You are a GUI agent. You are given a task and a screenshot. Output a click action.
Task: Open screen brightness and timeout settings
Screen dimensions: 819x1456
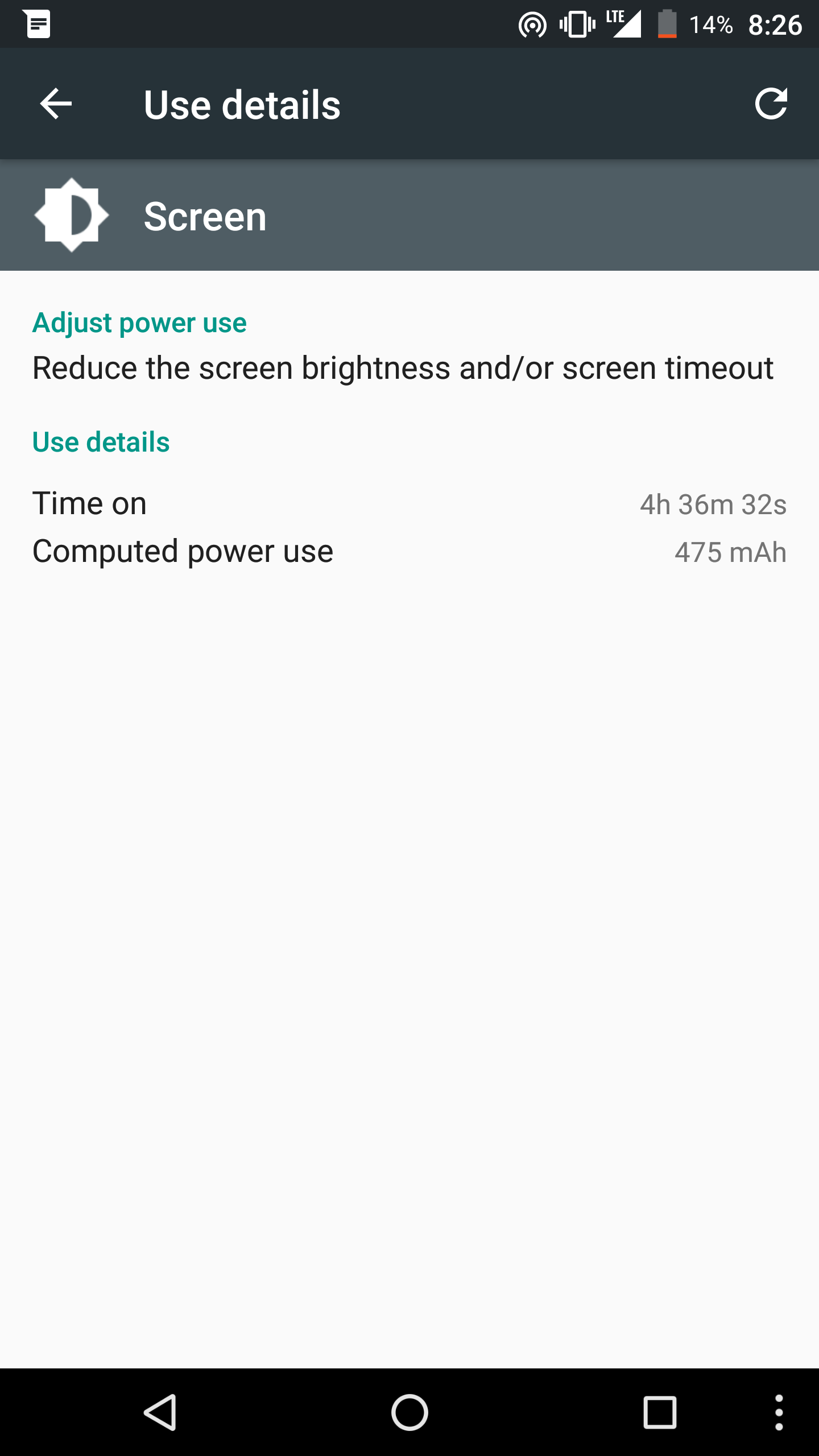pyautogui.click(x=403, y=347)
